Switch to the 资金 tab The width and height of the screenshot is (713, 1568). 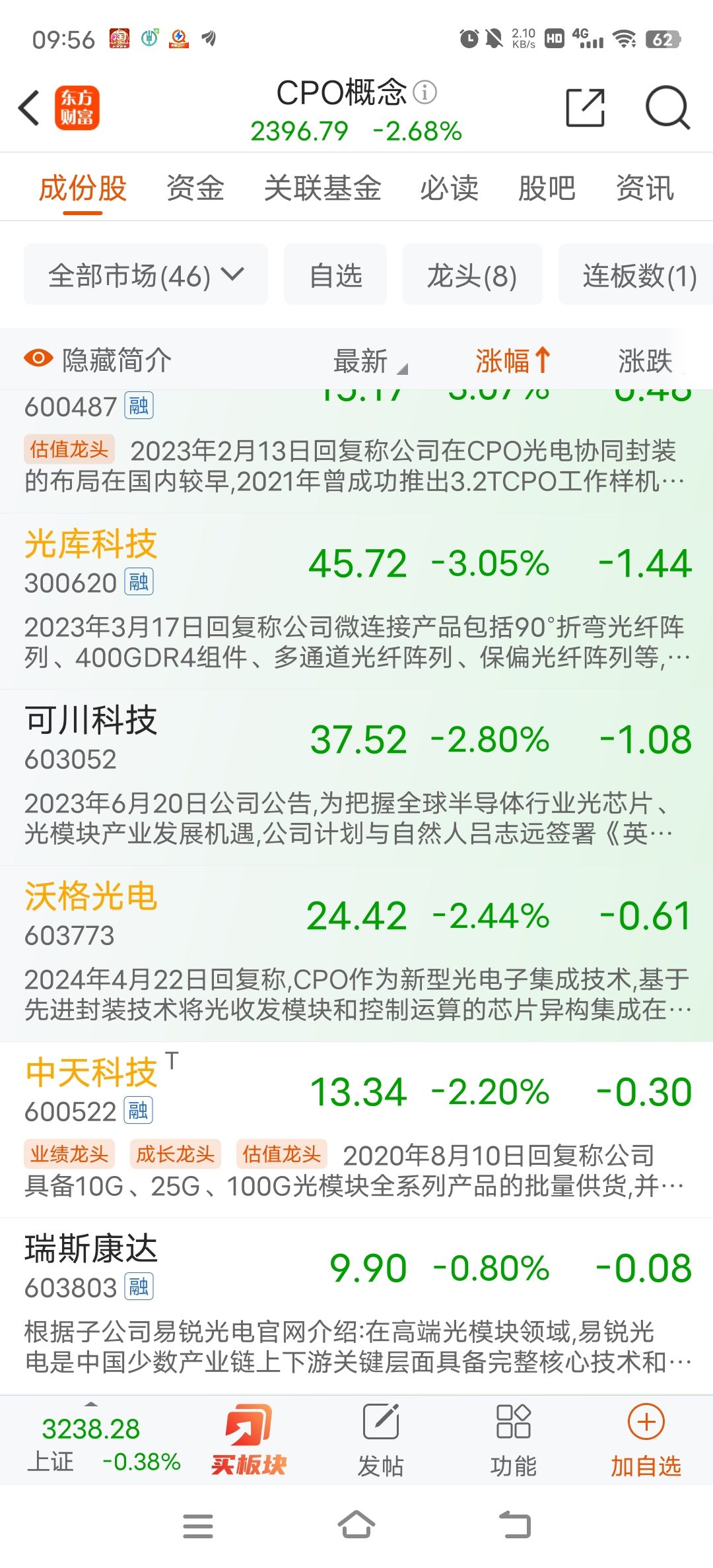[x=195, y=188]
